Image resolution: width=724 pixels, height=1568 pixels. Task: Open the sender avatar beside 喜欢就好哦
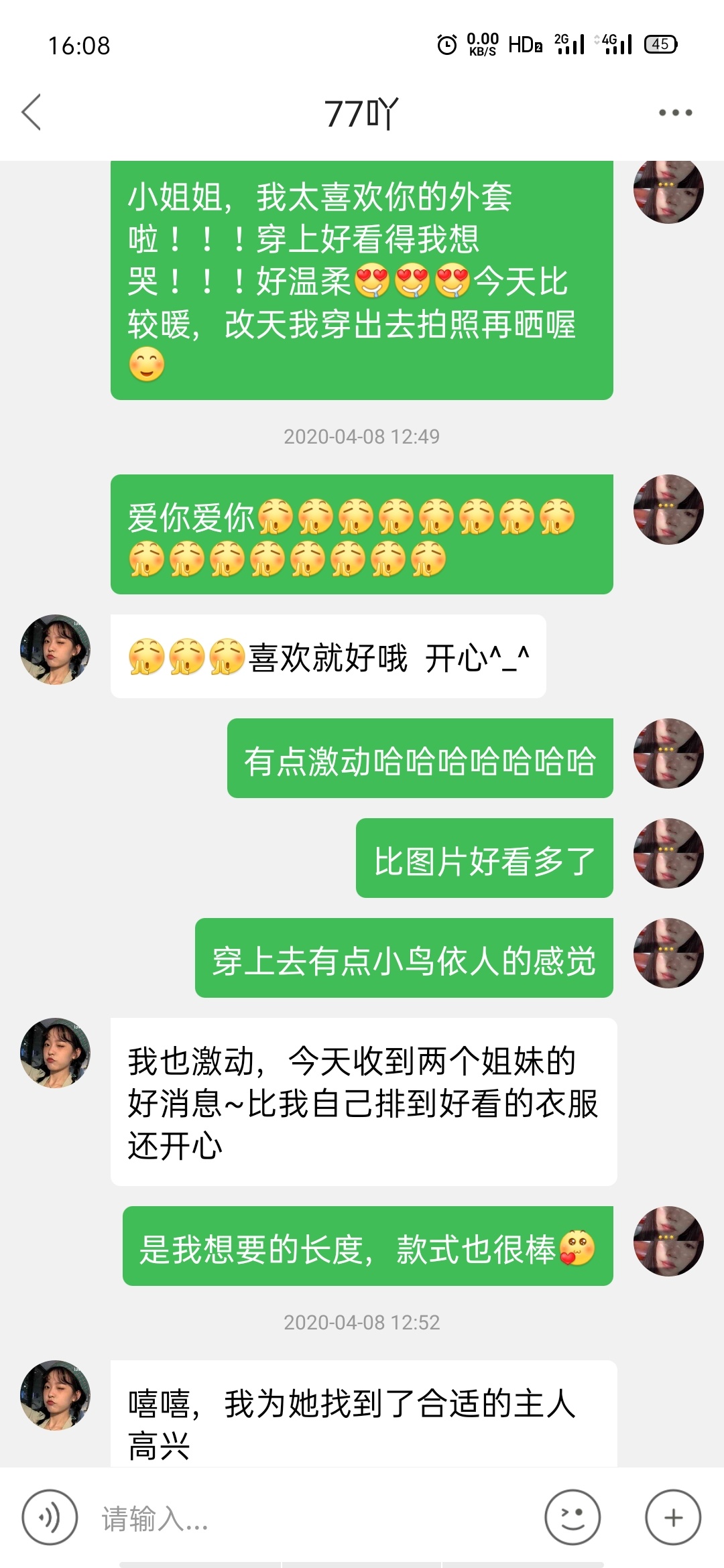pyautogui.click(x=55, y=649)
